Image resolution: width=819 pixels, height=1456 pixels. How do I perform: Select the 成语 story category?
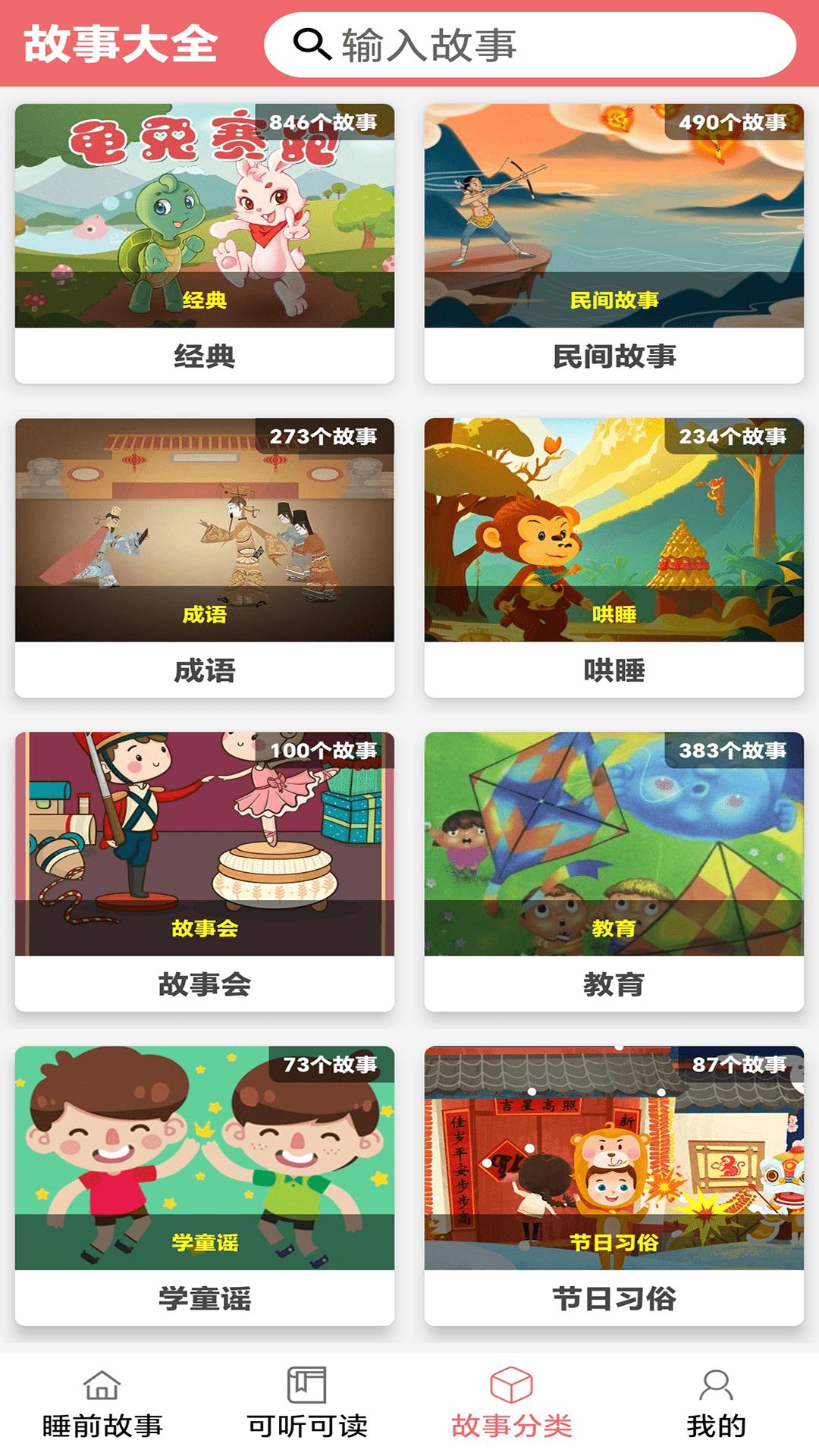[x=205, y=557]
